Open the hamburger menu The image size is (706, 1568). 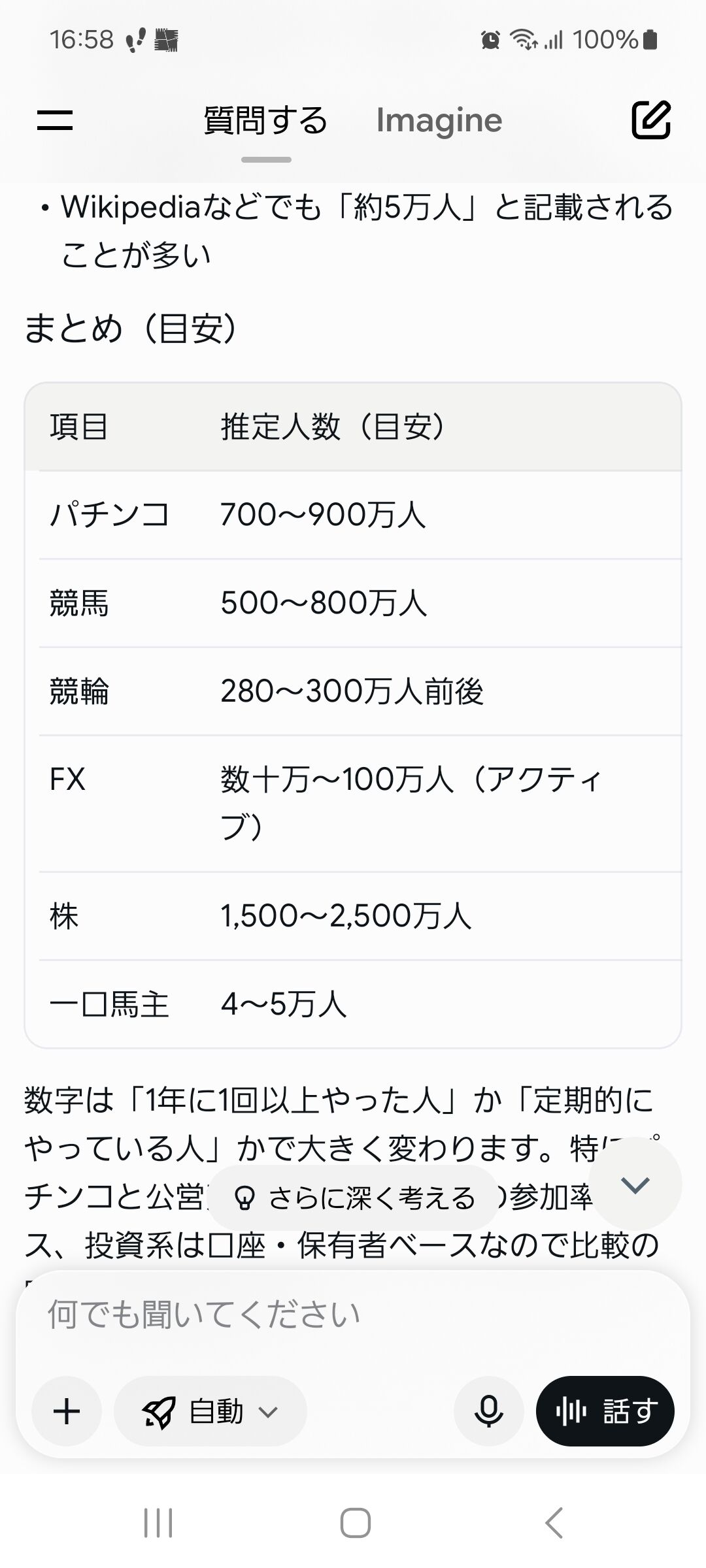coord(55,120)
